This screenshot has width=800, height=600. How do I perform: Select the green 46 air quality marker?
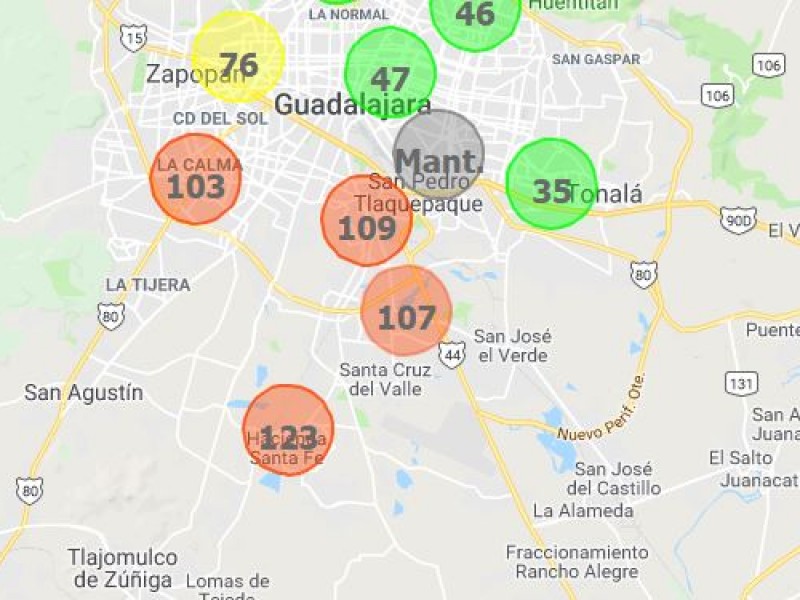point(474,14)
